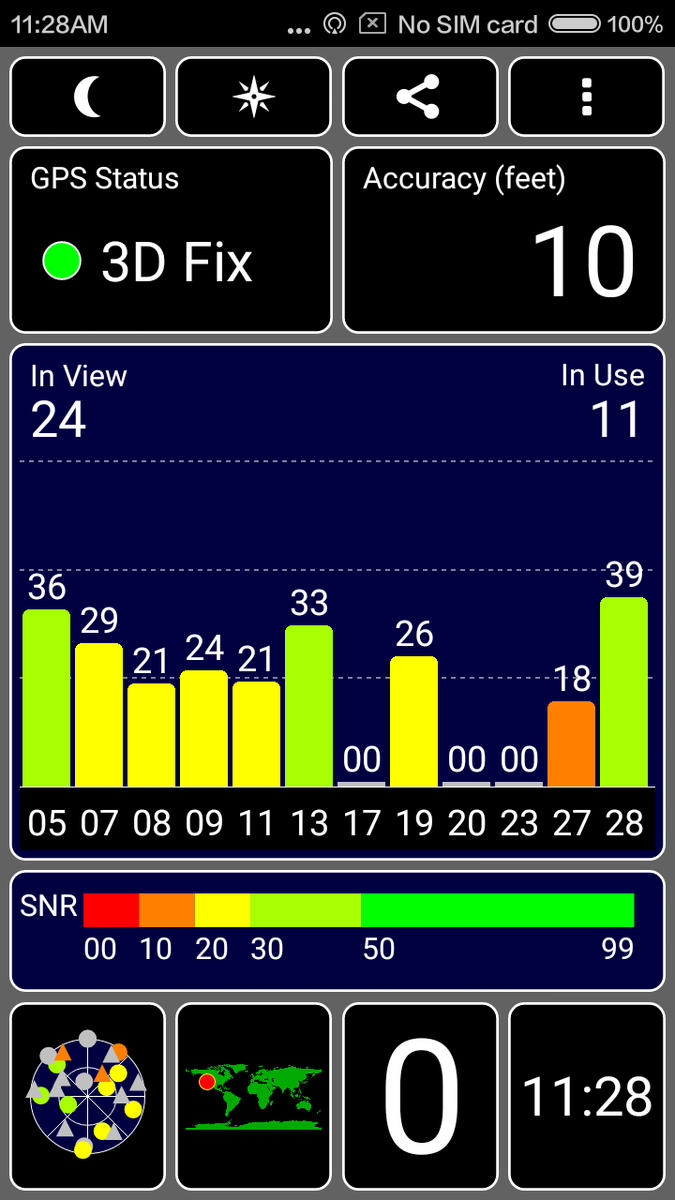This screenshot has width=675, height=1200.
Task: Open the three-dot overflow menu
Action: tap(586, 96)
